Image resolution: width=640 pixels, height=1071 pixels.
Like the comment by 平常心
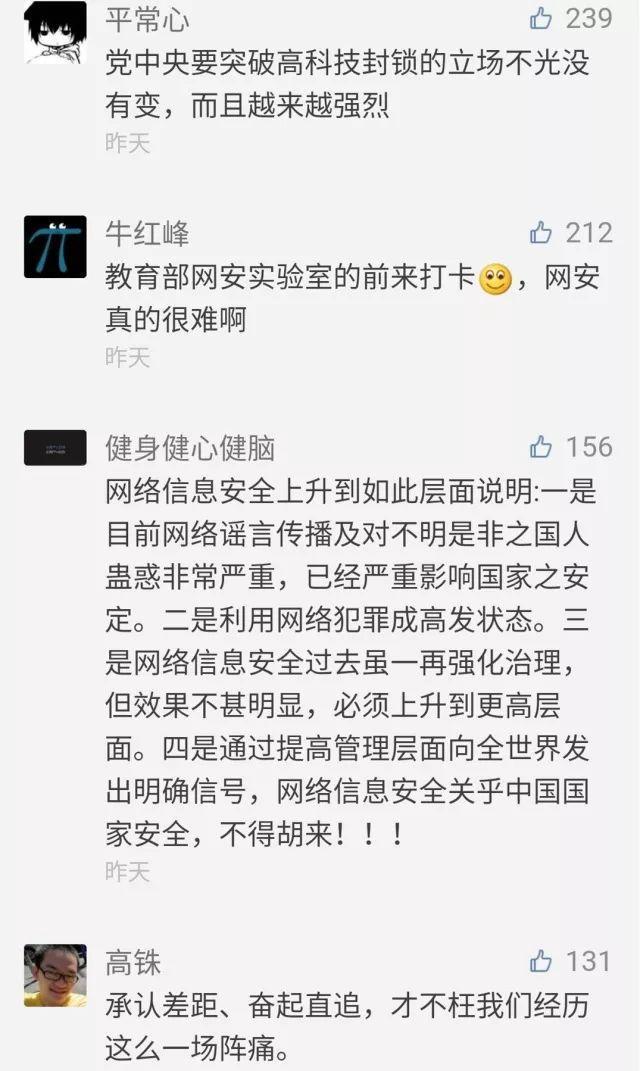[x=541, y=18]
